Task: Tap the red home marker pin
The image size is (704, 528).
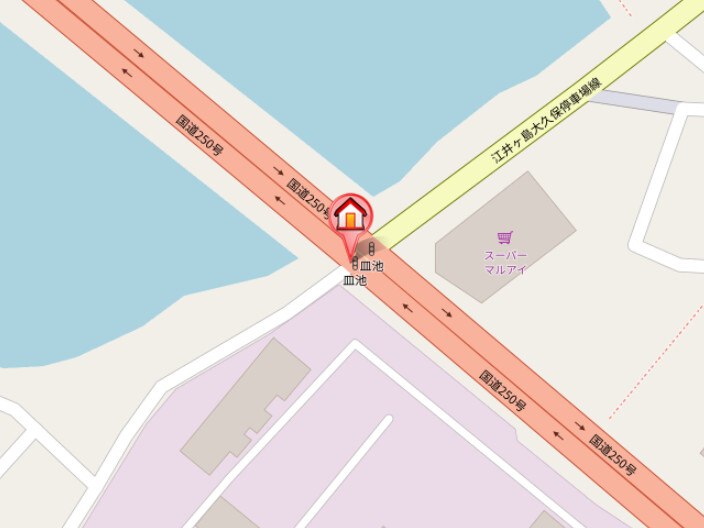Action: 351,214
